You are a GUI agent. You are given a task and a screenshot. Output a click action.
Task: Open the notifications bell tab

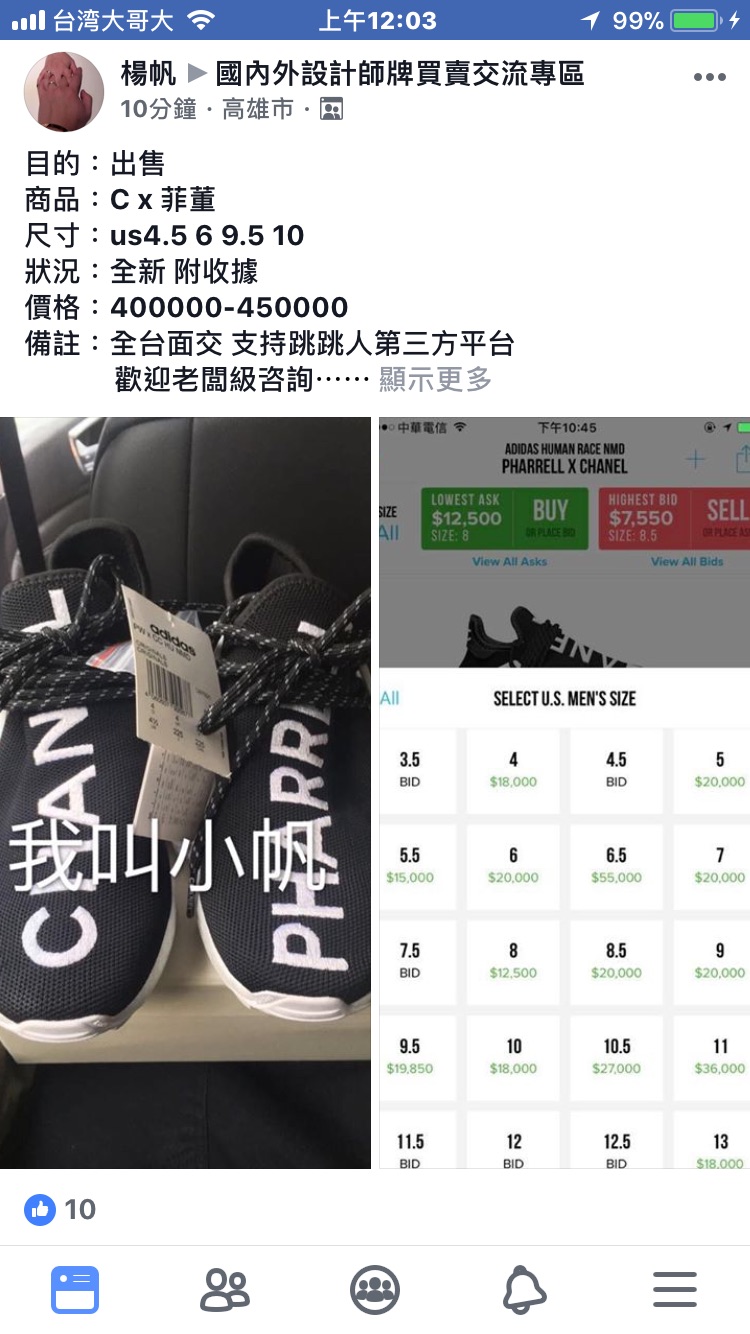tap(525, 1290)
